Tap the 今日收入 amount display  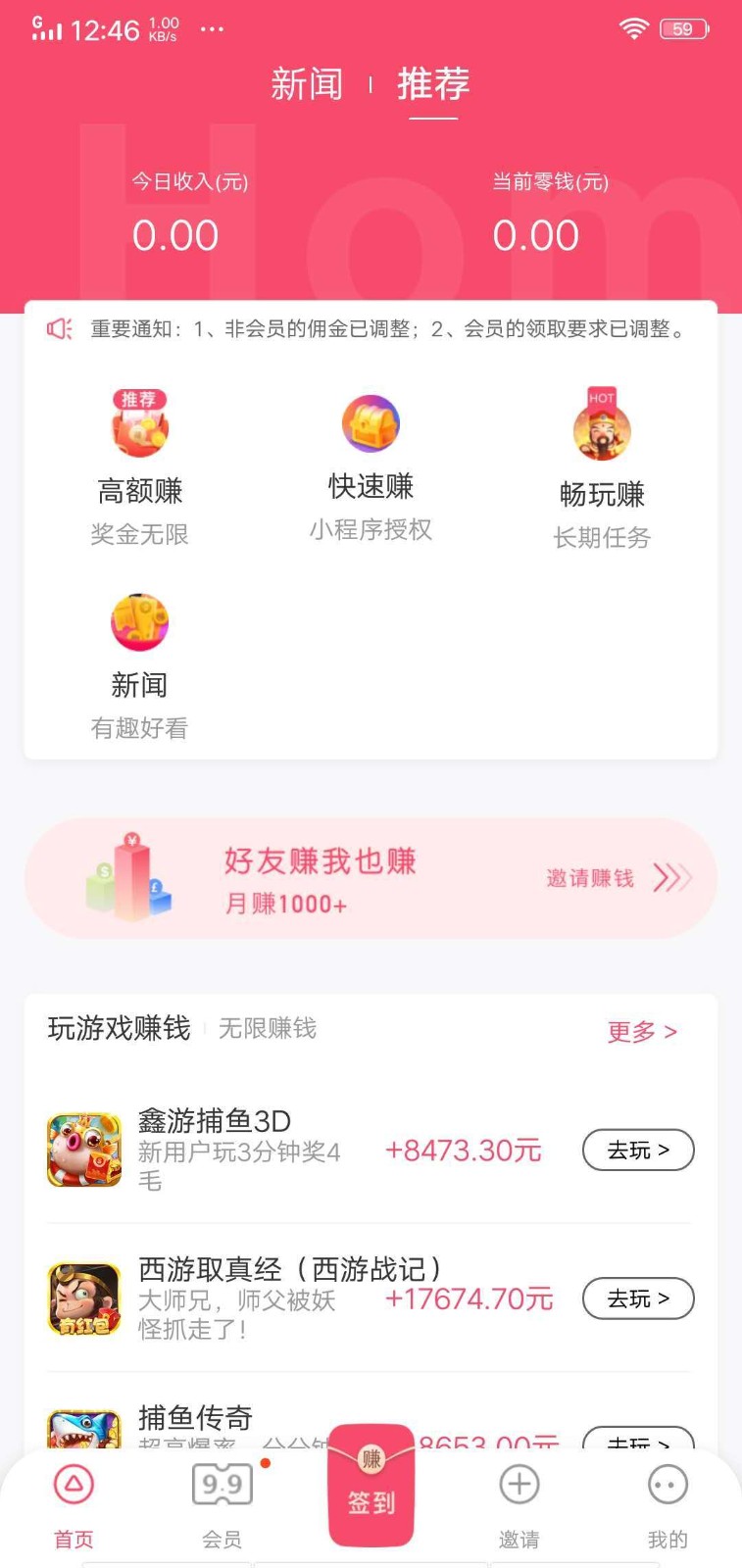tap(174, 235)
